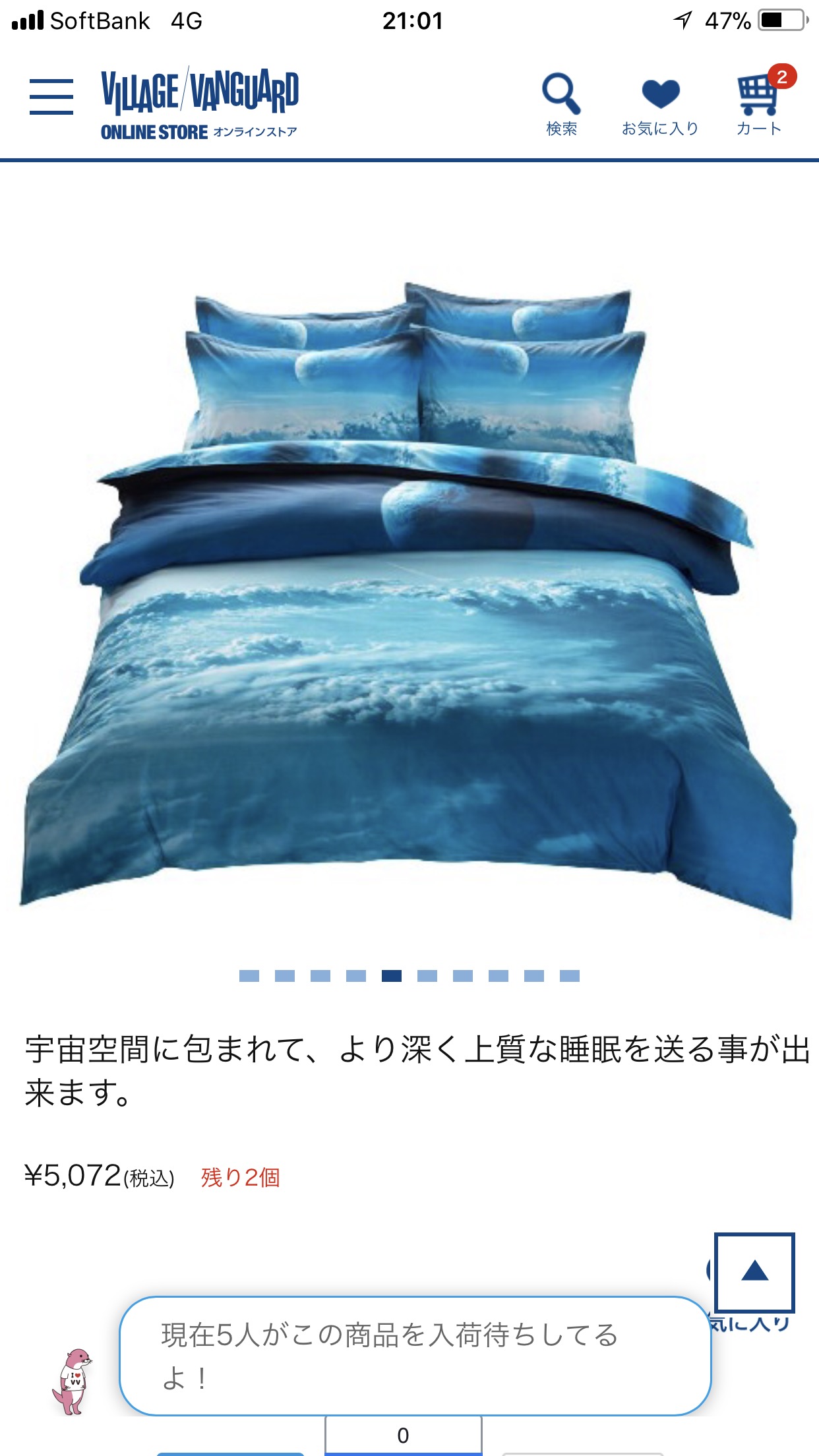The width and height of the screenshot is (819, 1456).
Task: View the カート shopping cart
Action: 760,102
